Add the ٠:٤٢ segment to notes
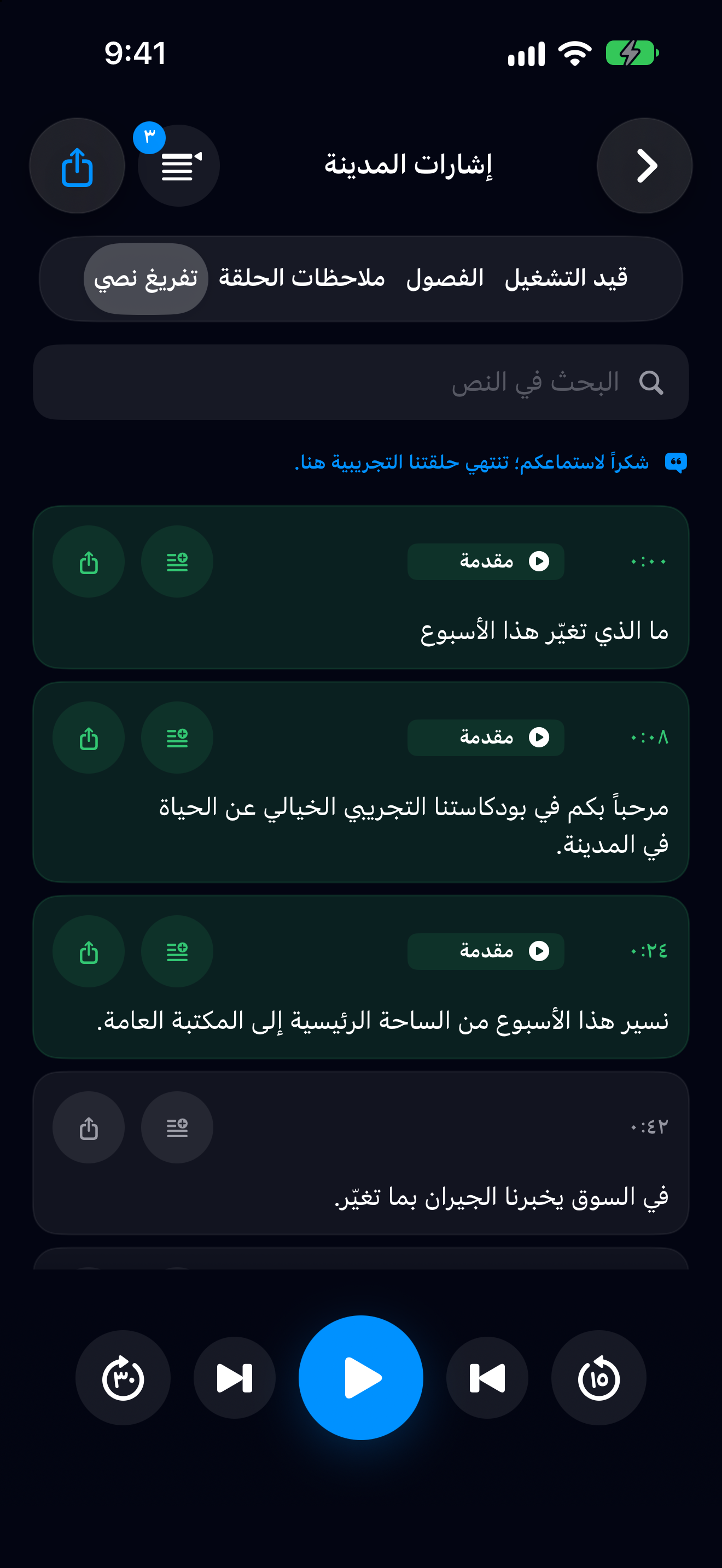The image size is (722, 1568). pos(177,1127)
